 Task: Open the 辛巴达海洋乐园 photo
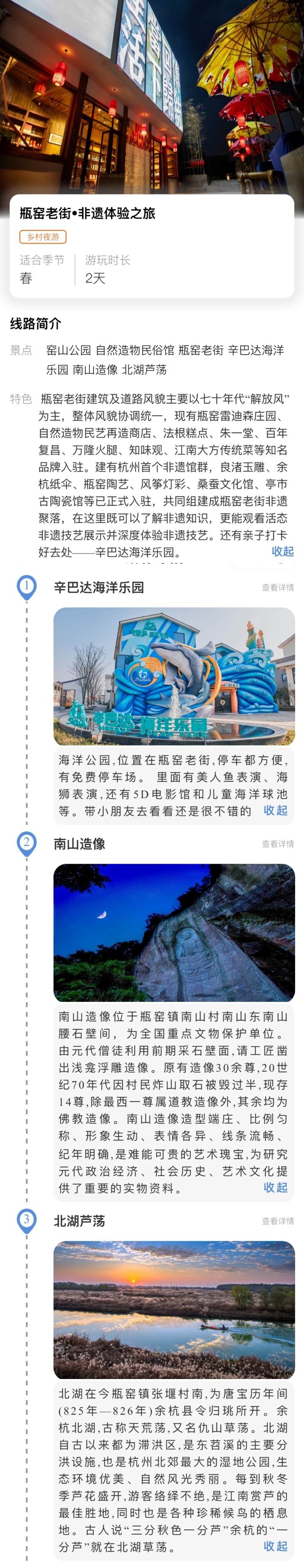(174, 676)
